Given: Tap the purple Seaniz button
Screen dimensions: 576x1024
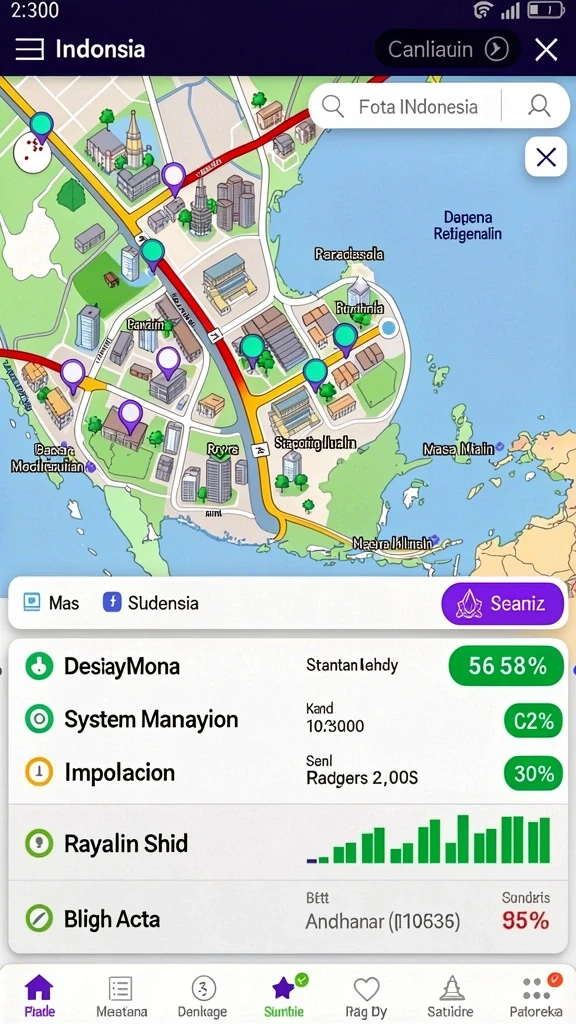Looking at the screenshot, I should (x=503, y=604).
